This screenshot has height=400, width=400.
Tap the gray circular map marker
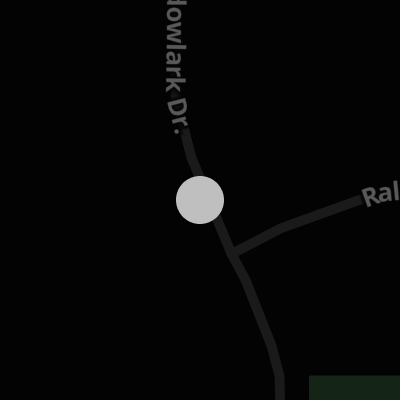pos(200,200)
